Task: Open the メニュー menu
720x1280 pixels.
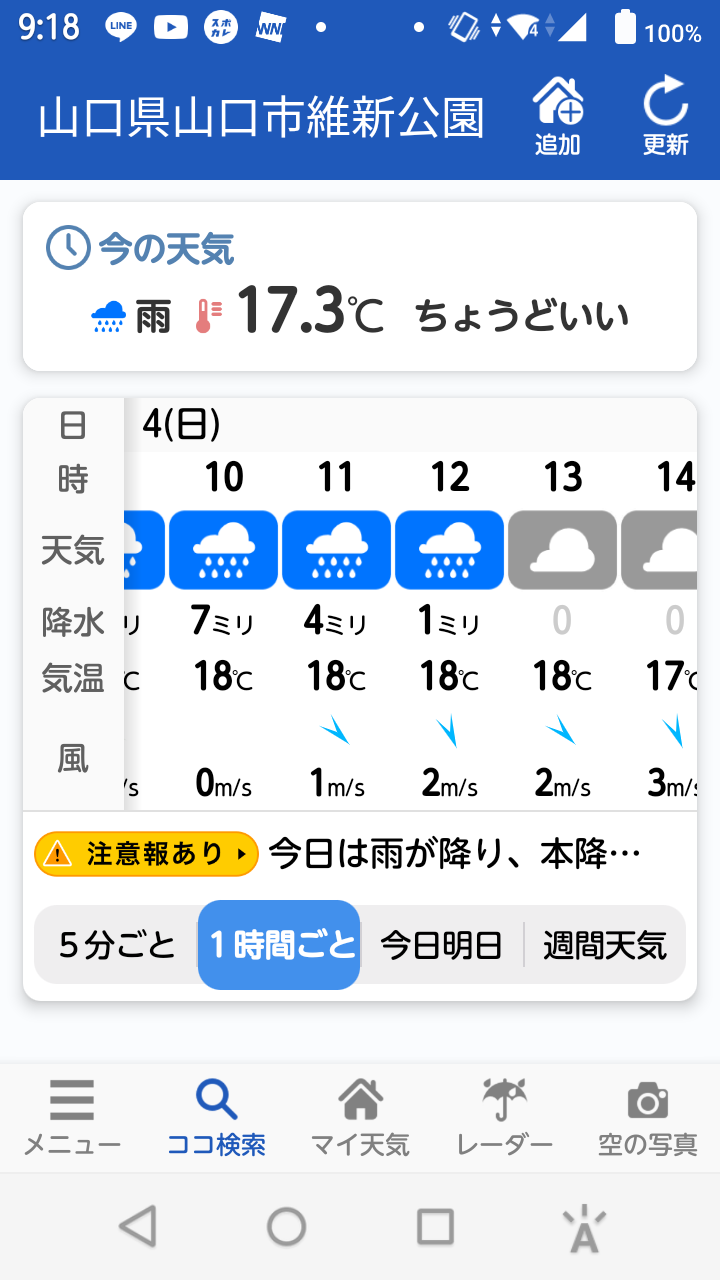Action: (x=72, y=1117)
